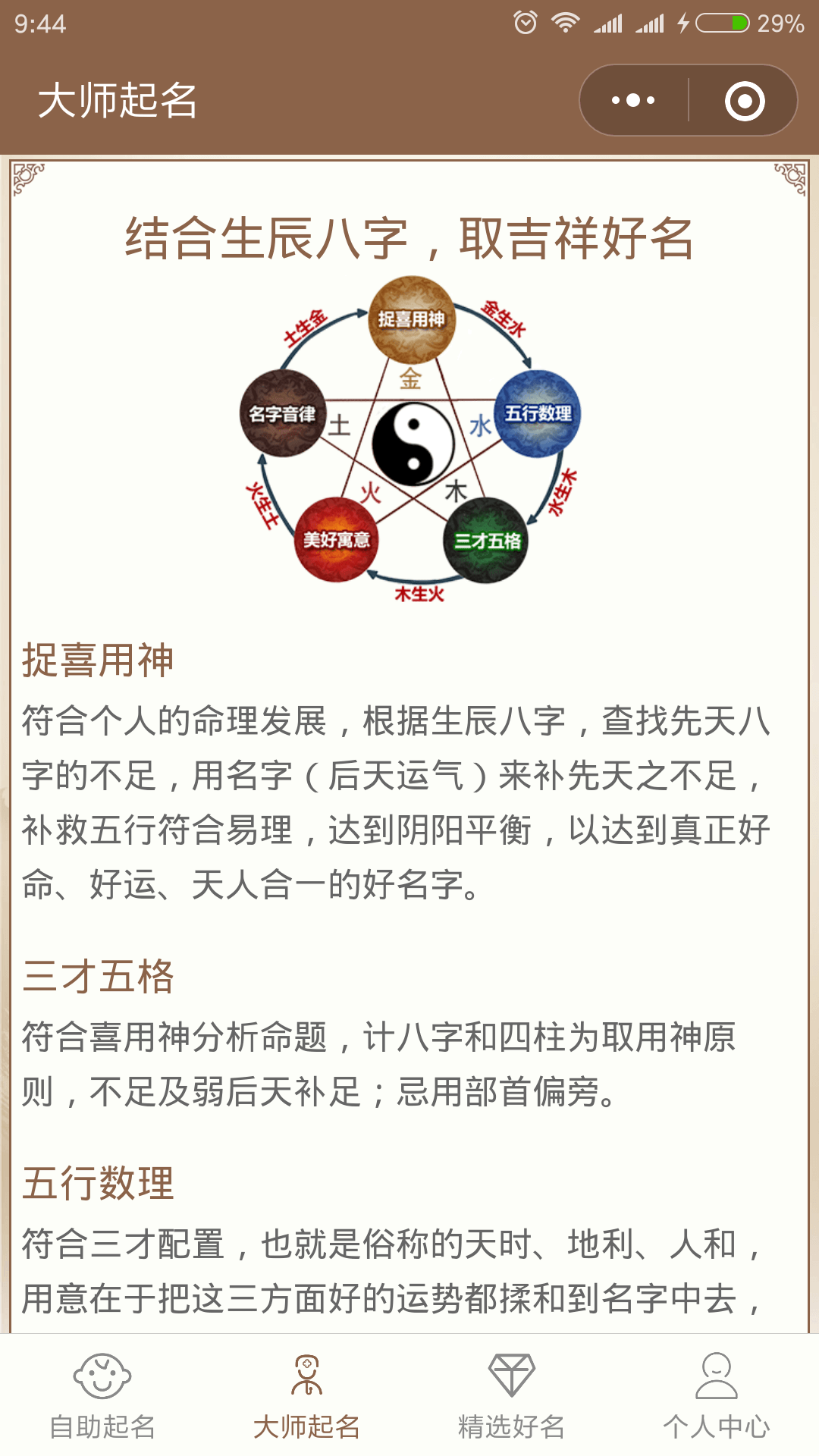Open the mini program more options menu

tap(633, 100)
